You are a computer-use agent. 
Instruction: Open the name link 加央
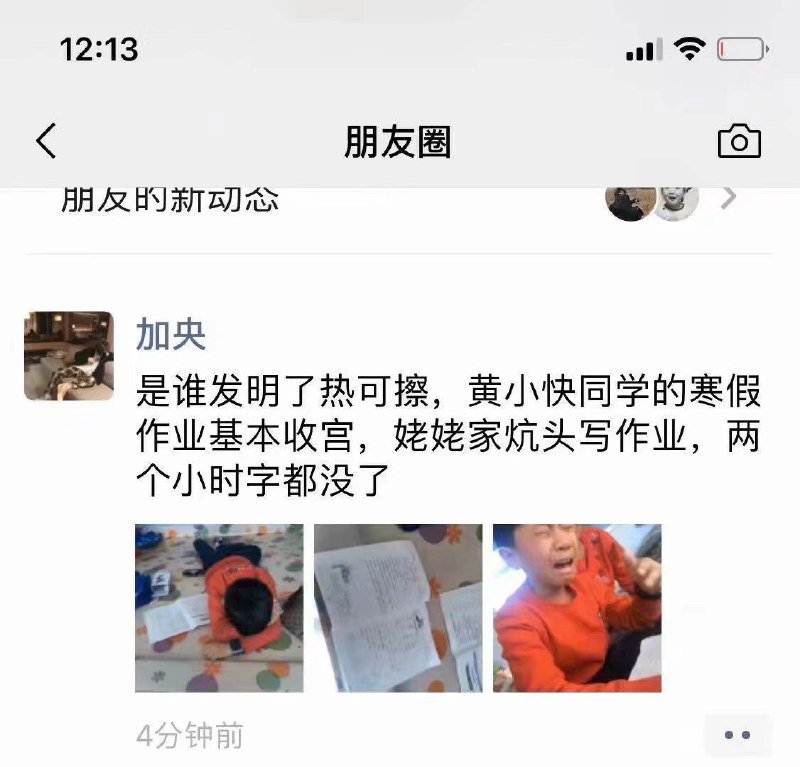pos(171,336)
